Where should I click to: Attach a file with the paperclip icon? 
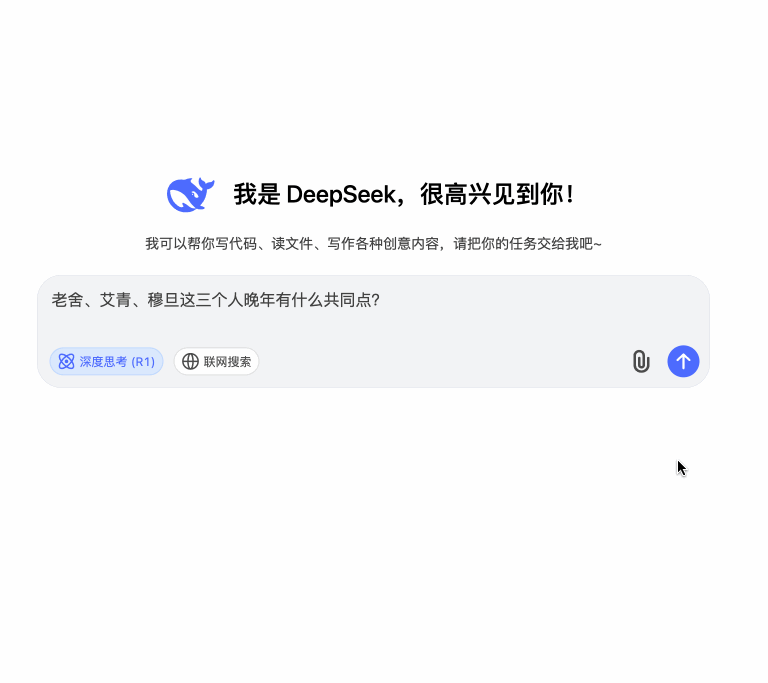pos(641,361)
